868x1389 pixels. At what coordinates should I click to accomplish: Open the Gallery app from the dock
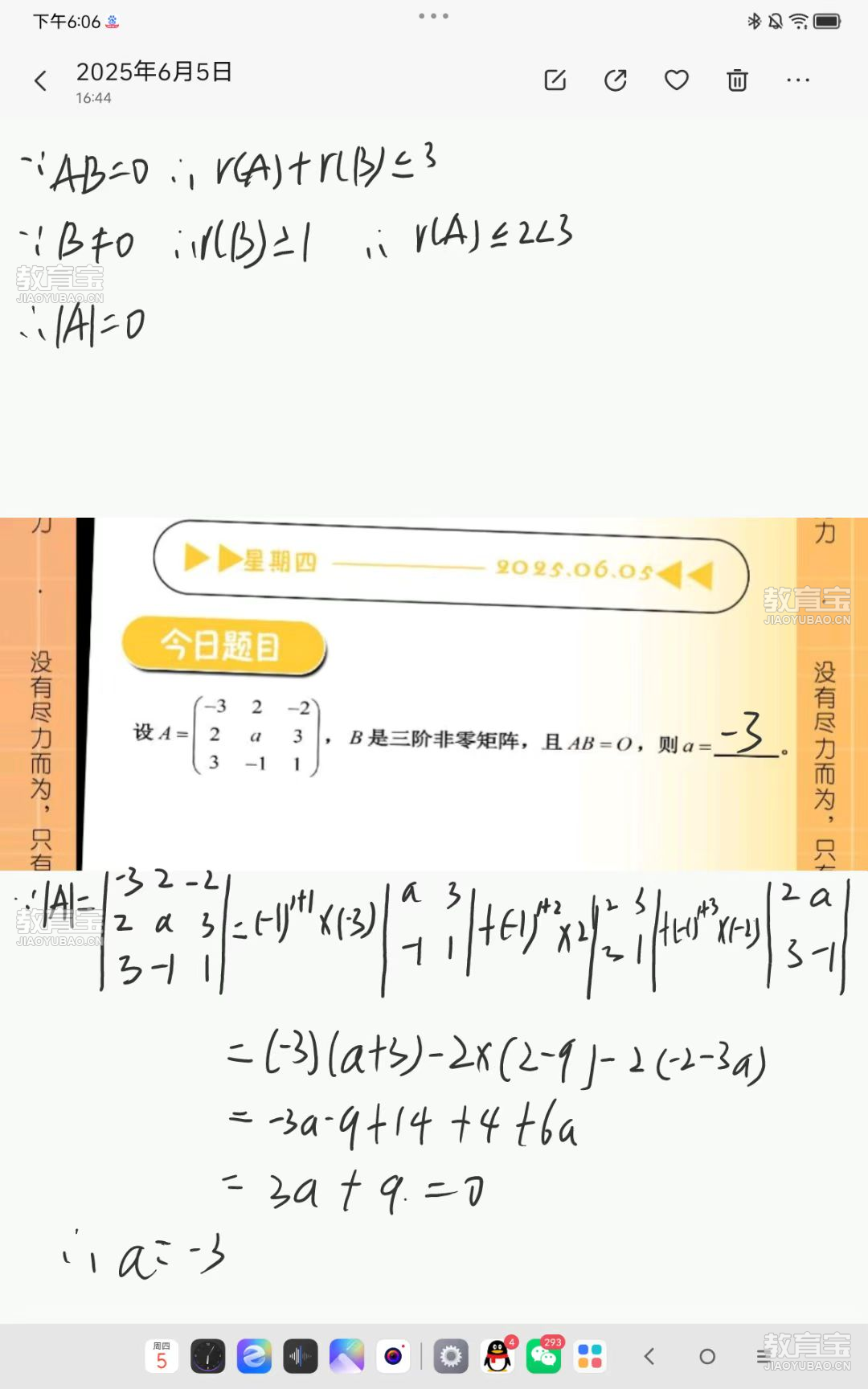pos(347,1356)
